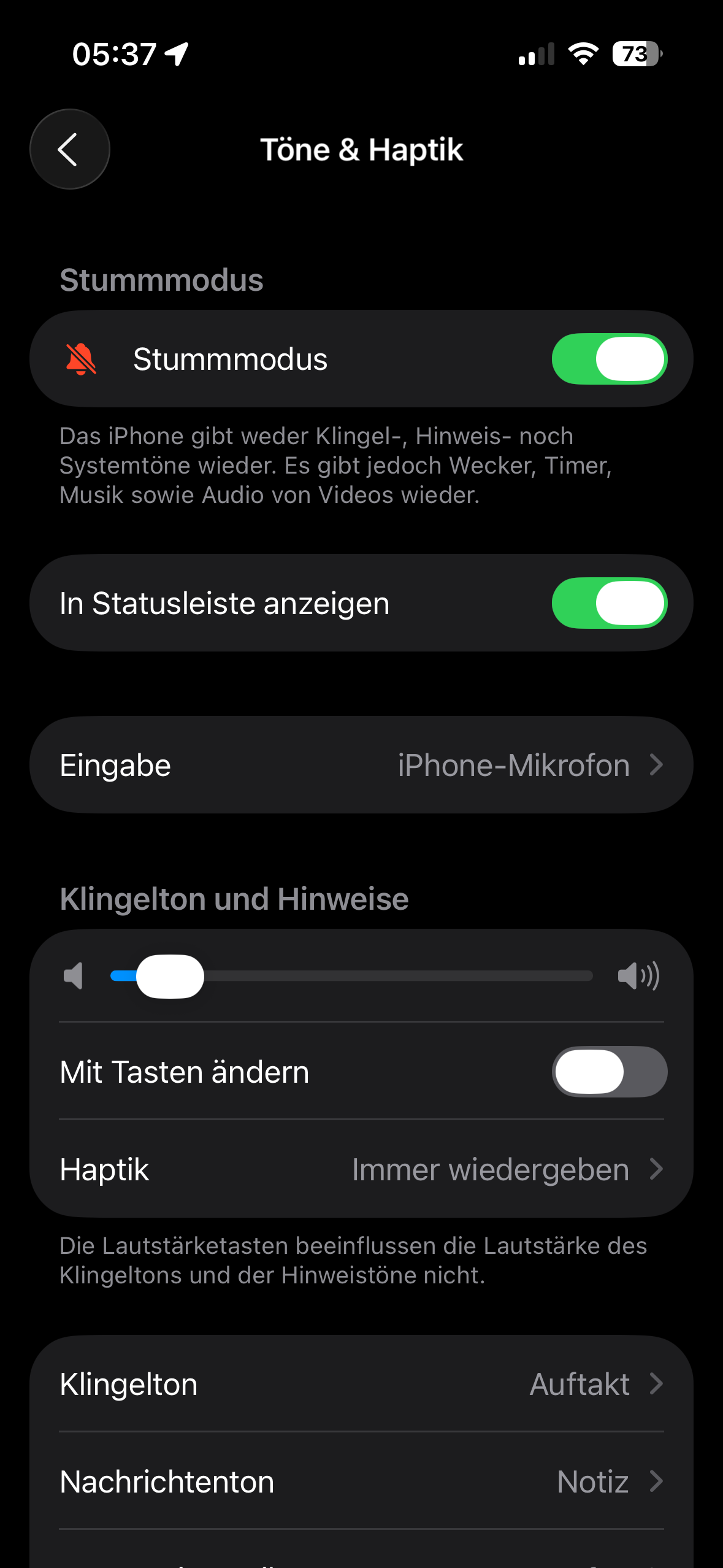Tap the ringtone volume slider
This screenshot has width=723, height=1568.
click(x=351, y=976)
